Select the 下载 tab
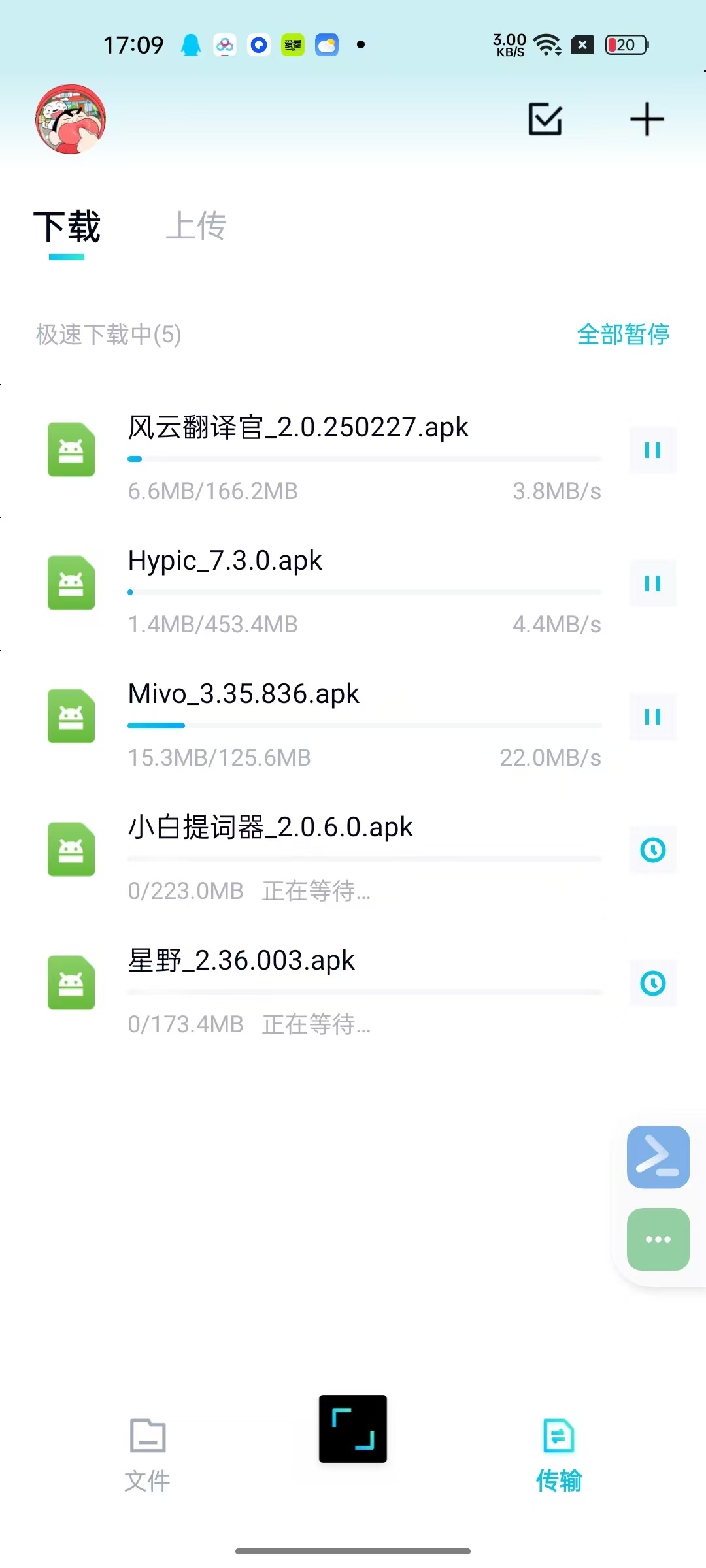Viewport: 706px width, 1568px height. point(67,227)
